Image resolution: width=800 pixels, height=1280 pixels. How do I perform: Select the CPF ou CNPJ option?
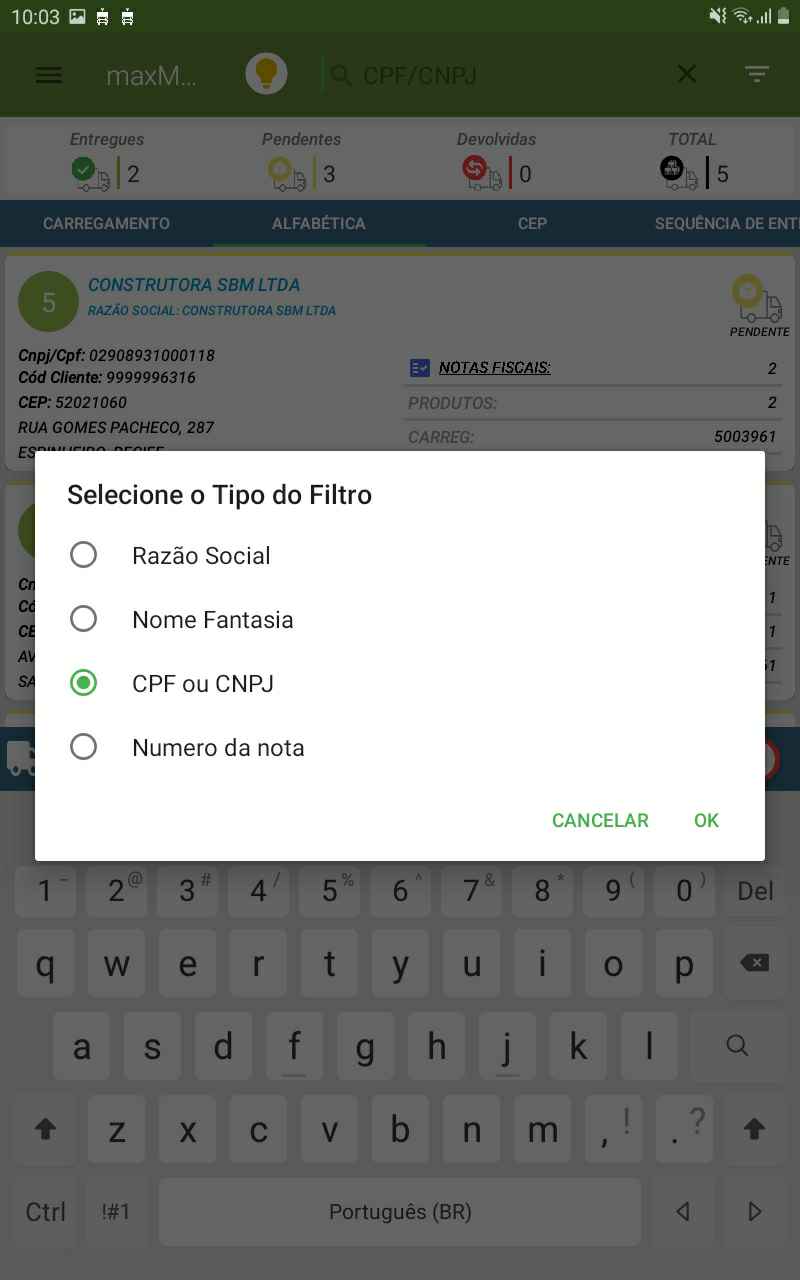[84, 683]
